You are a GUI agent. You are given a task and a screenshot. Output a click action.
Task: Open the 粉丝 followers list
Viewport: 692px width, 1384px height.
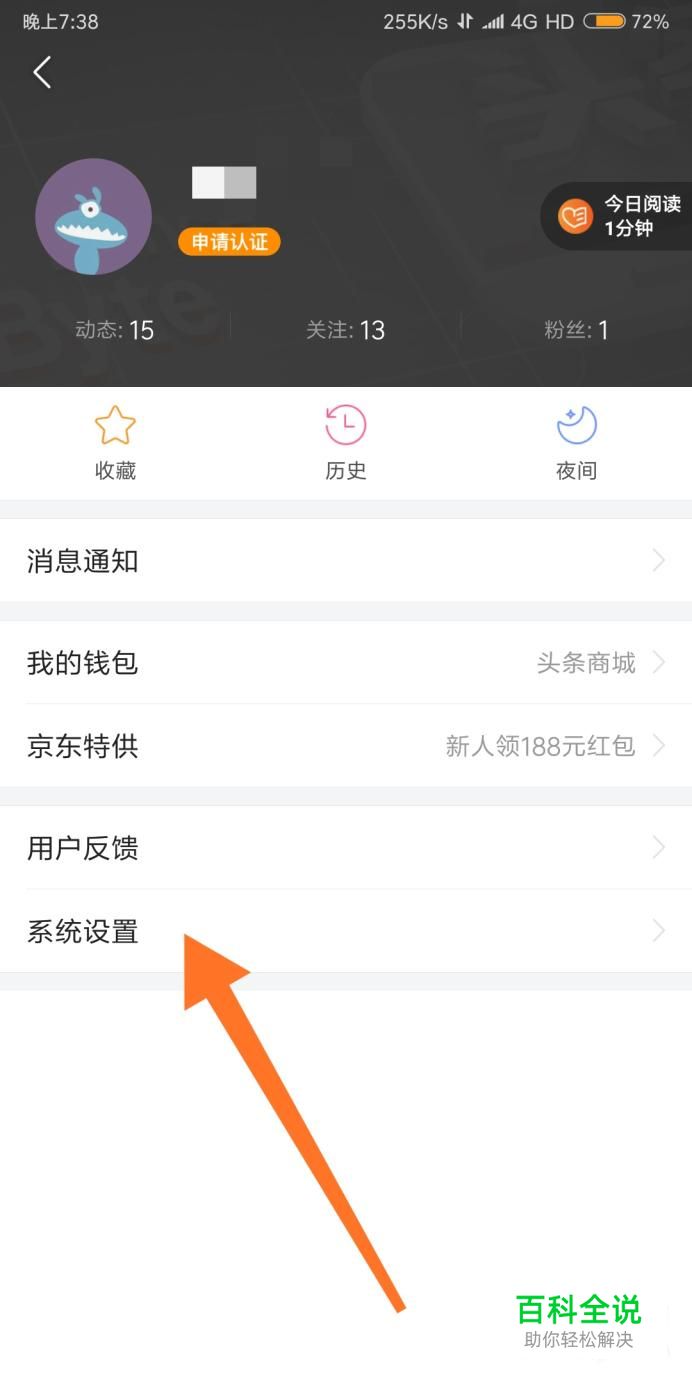tap(576, 330)
